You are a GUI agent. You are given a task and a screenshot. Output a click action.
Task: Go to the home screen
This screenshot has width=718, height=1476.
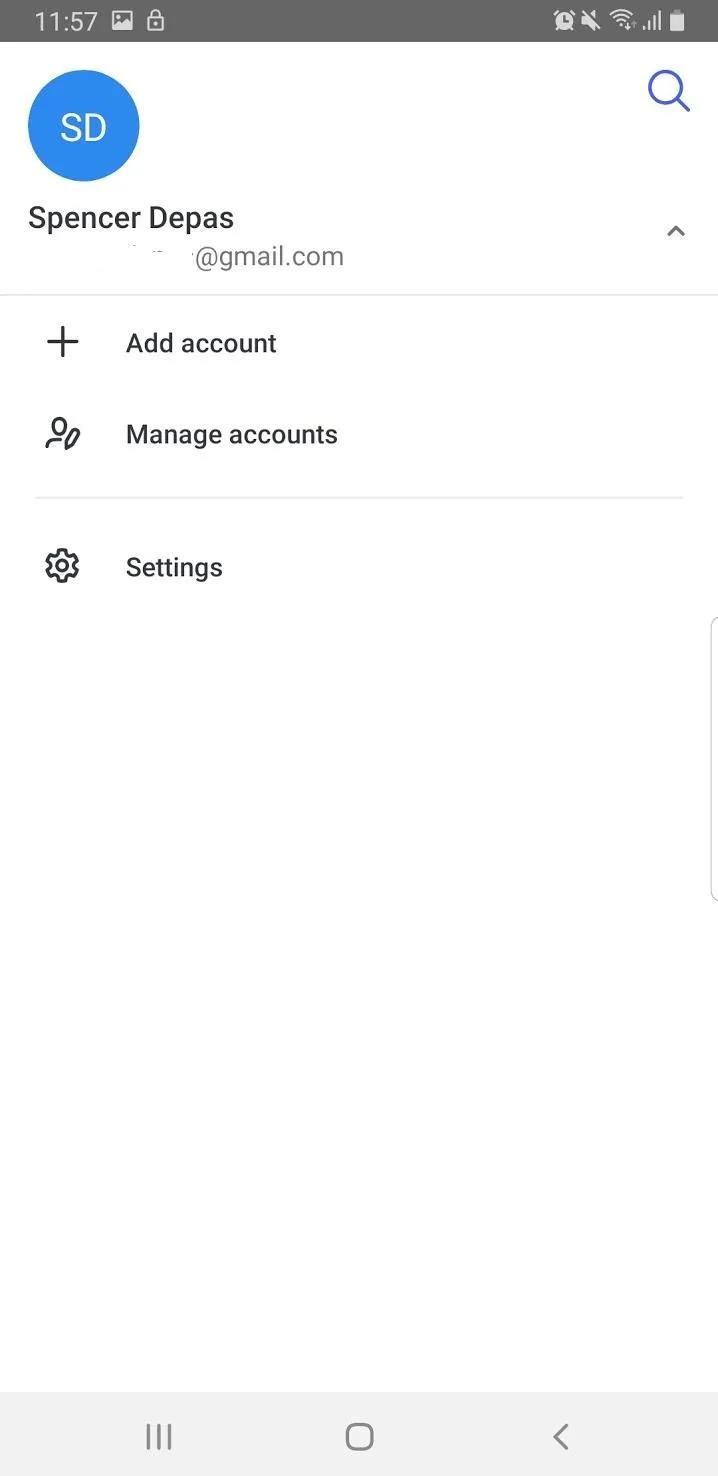coord(359,1437)
